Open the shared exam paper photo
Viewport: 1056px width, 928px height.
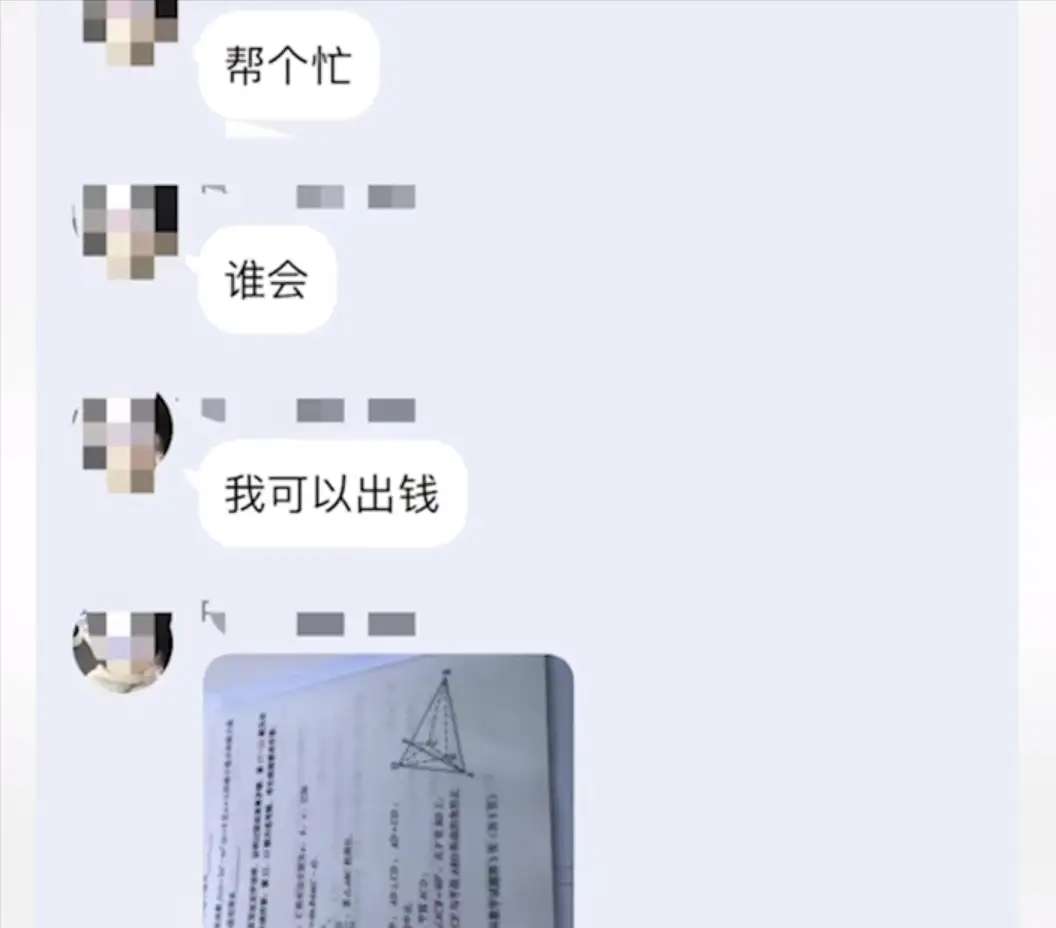tap(388, 790)
